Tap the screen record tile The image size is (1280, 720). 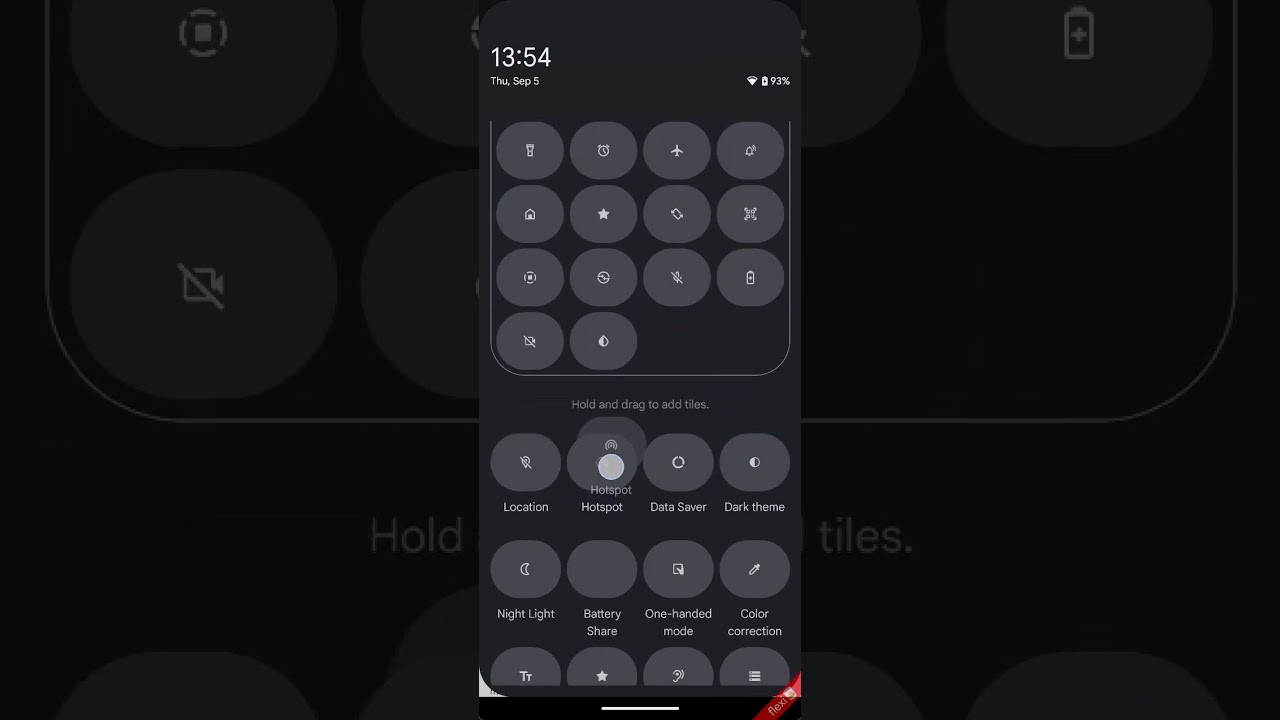coord(530,278)
